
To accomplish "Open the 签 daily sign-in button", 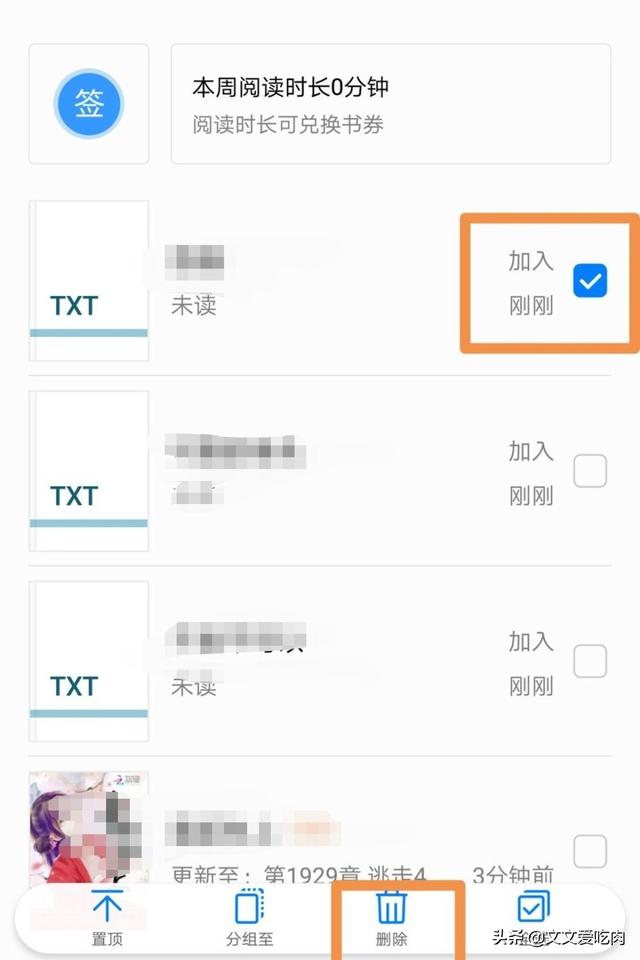I will 89,104.
